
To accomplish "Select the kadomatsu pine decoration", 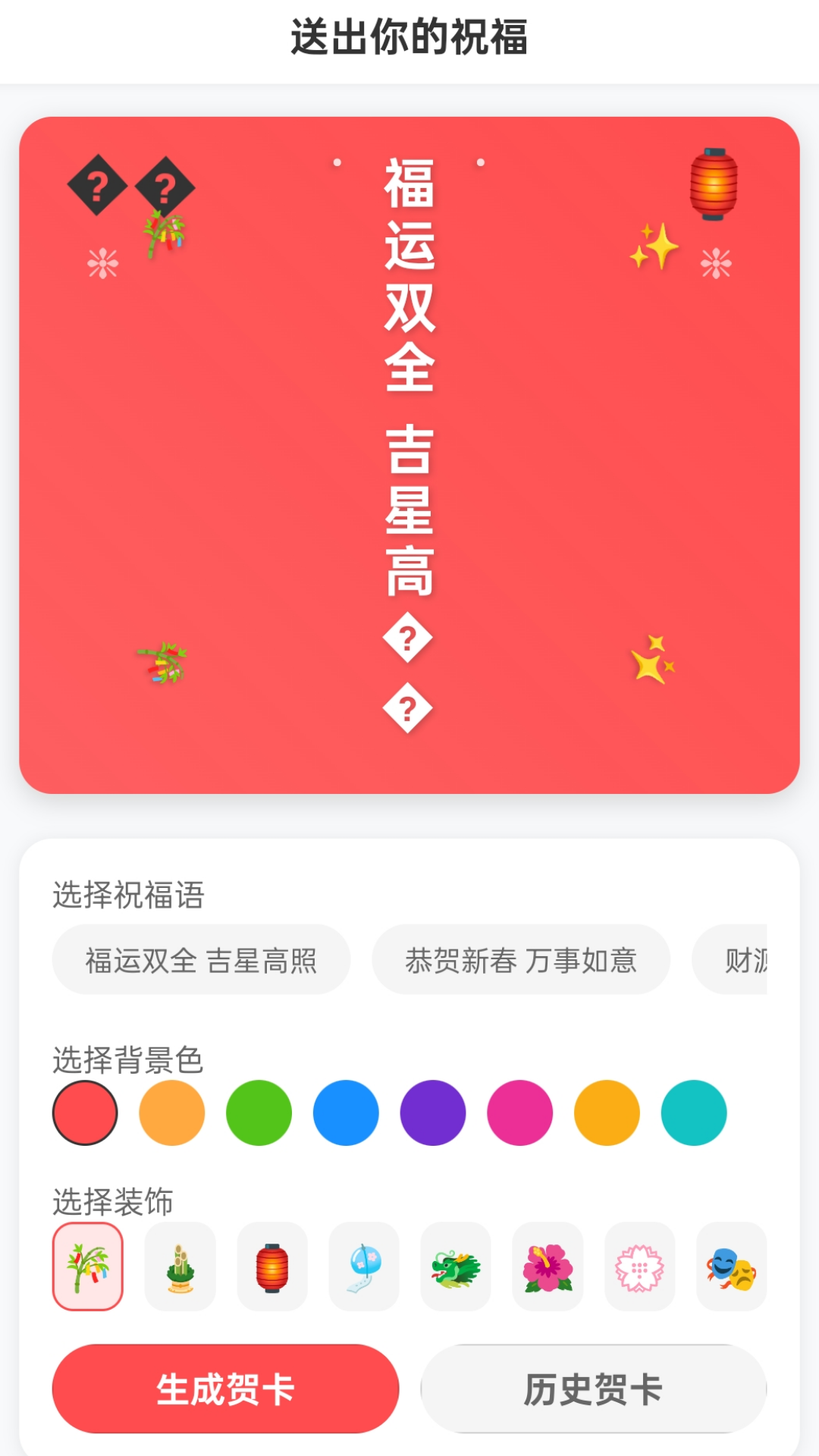I will pos(180,1267).
